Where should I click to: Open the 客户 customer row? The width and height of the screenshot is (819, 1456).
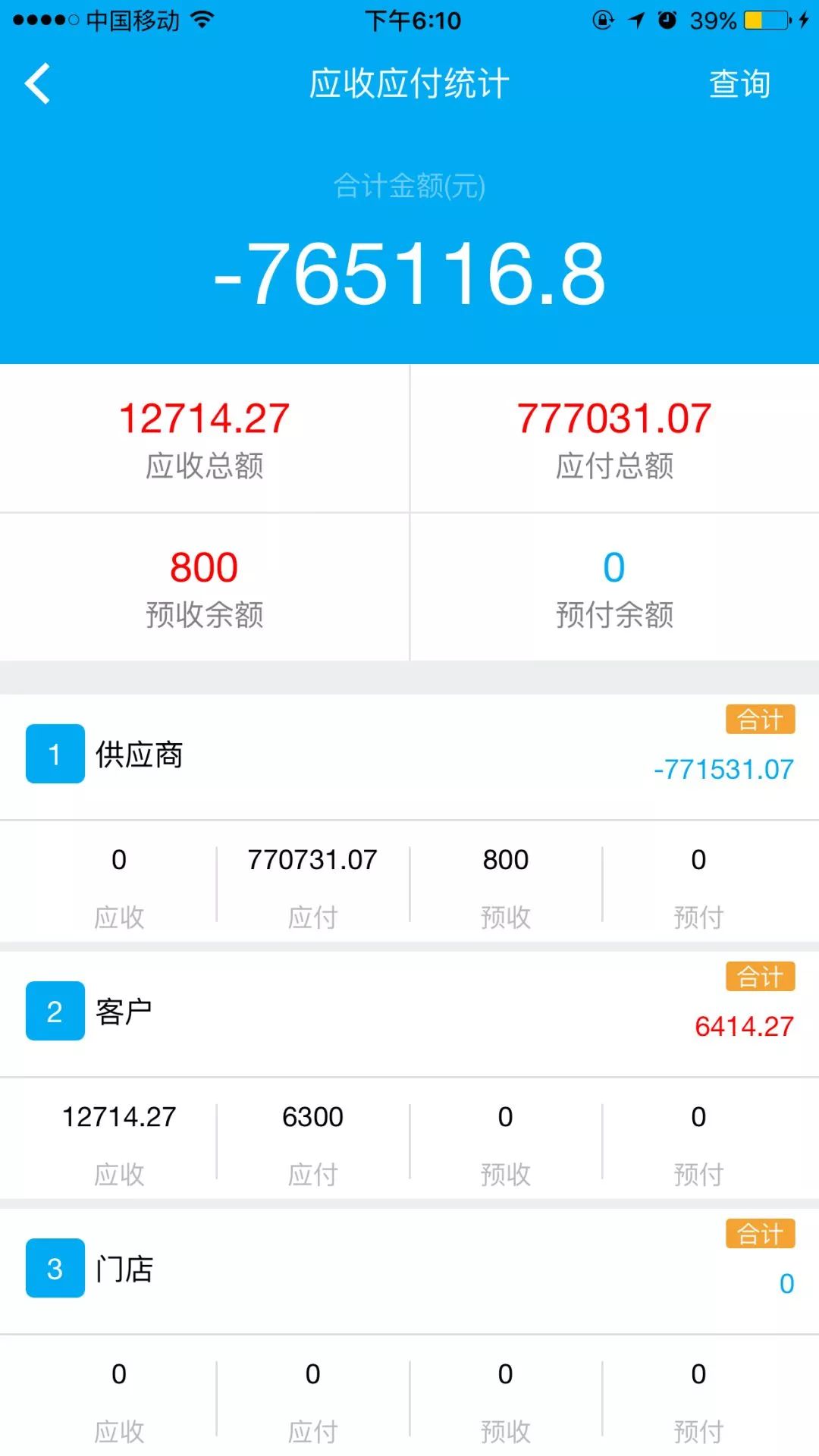click(x=409, y=1013)
